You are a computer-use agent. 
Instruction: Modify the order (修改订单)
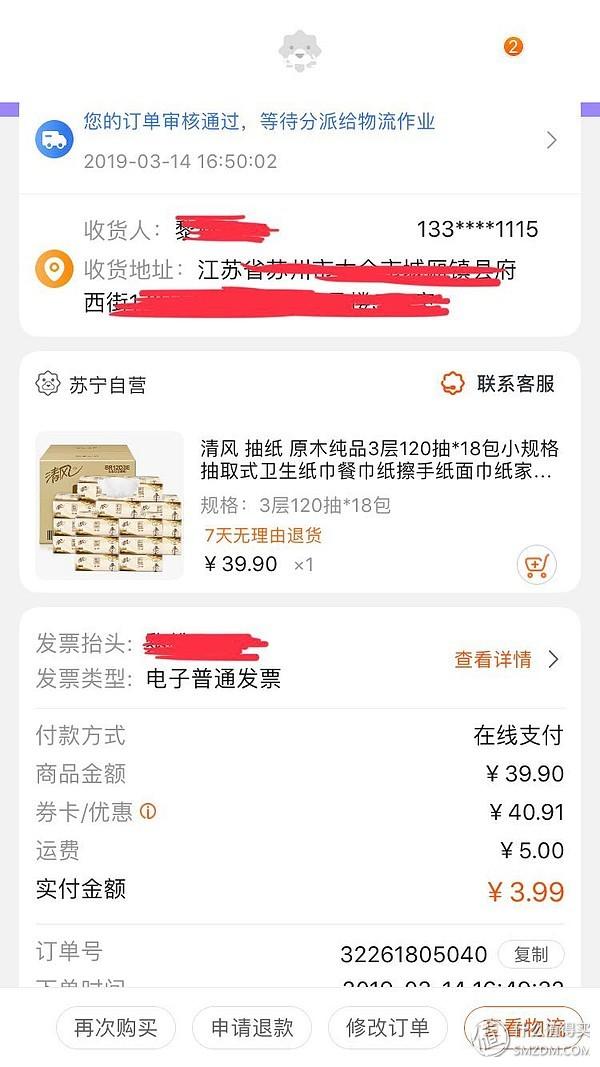[x=388, y=1027]
